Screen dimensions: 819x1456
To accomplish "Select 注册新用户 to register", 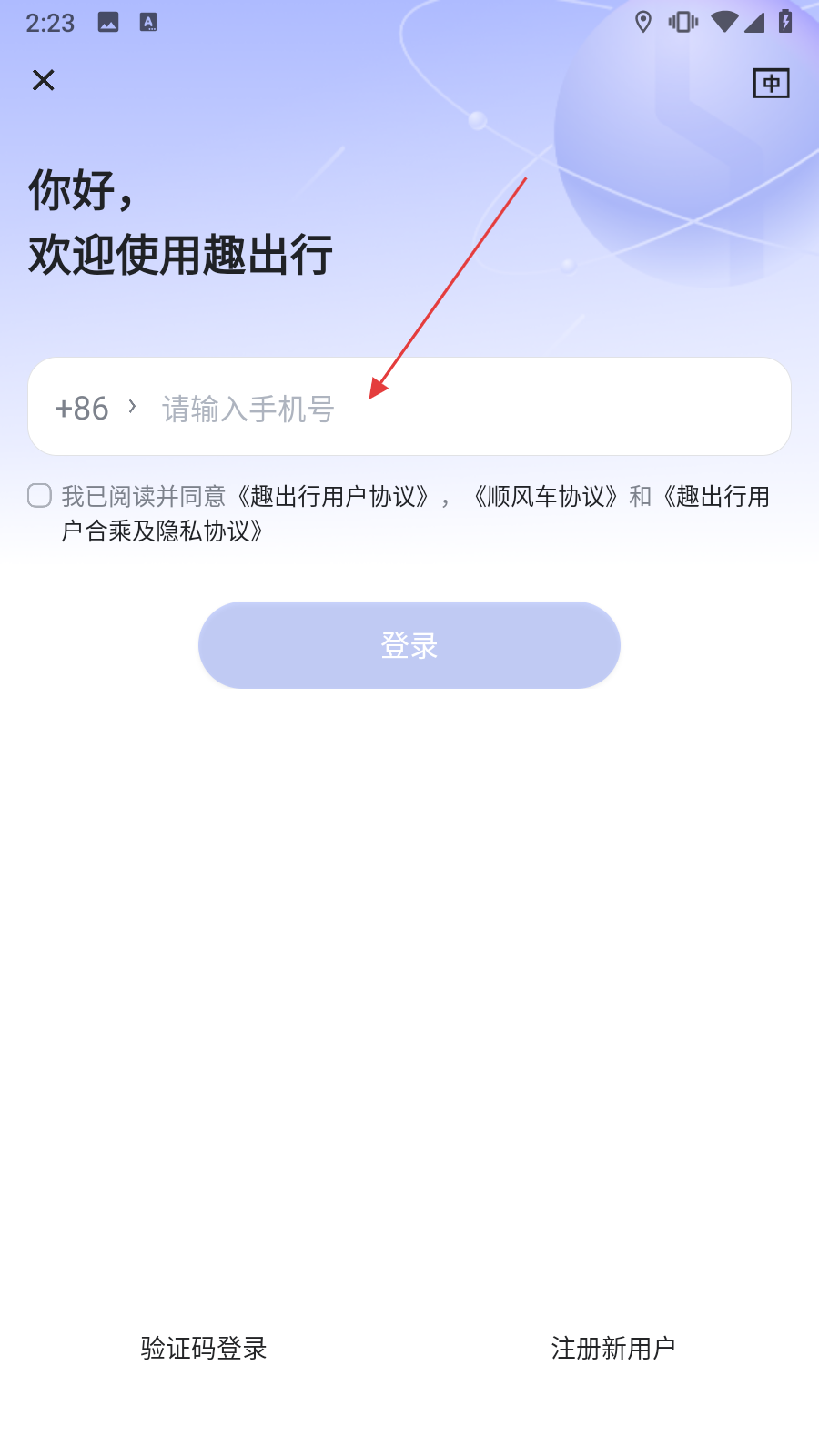I will 613,1348.
